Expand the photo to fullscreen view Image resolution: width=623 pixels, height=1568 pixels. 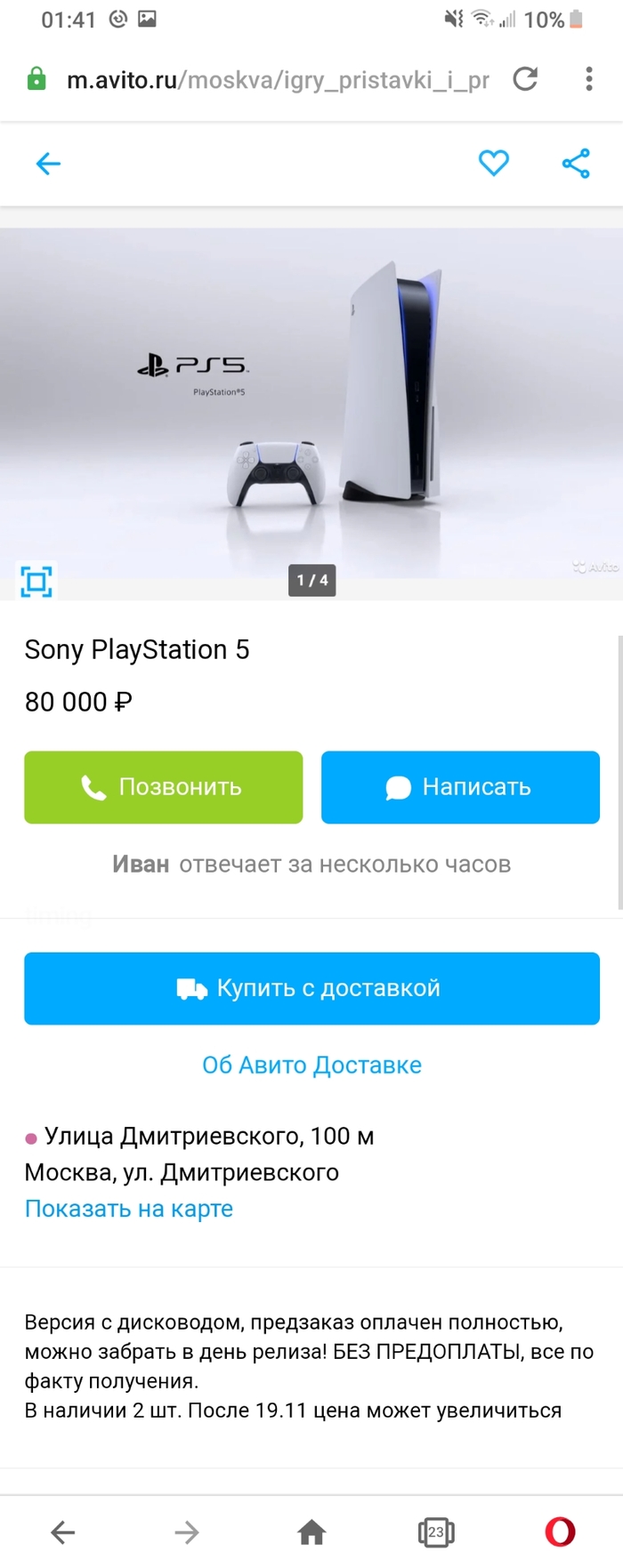pos(36,582)
